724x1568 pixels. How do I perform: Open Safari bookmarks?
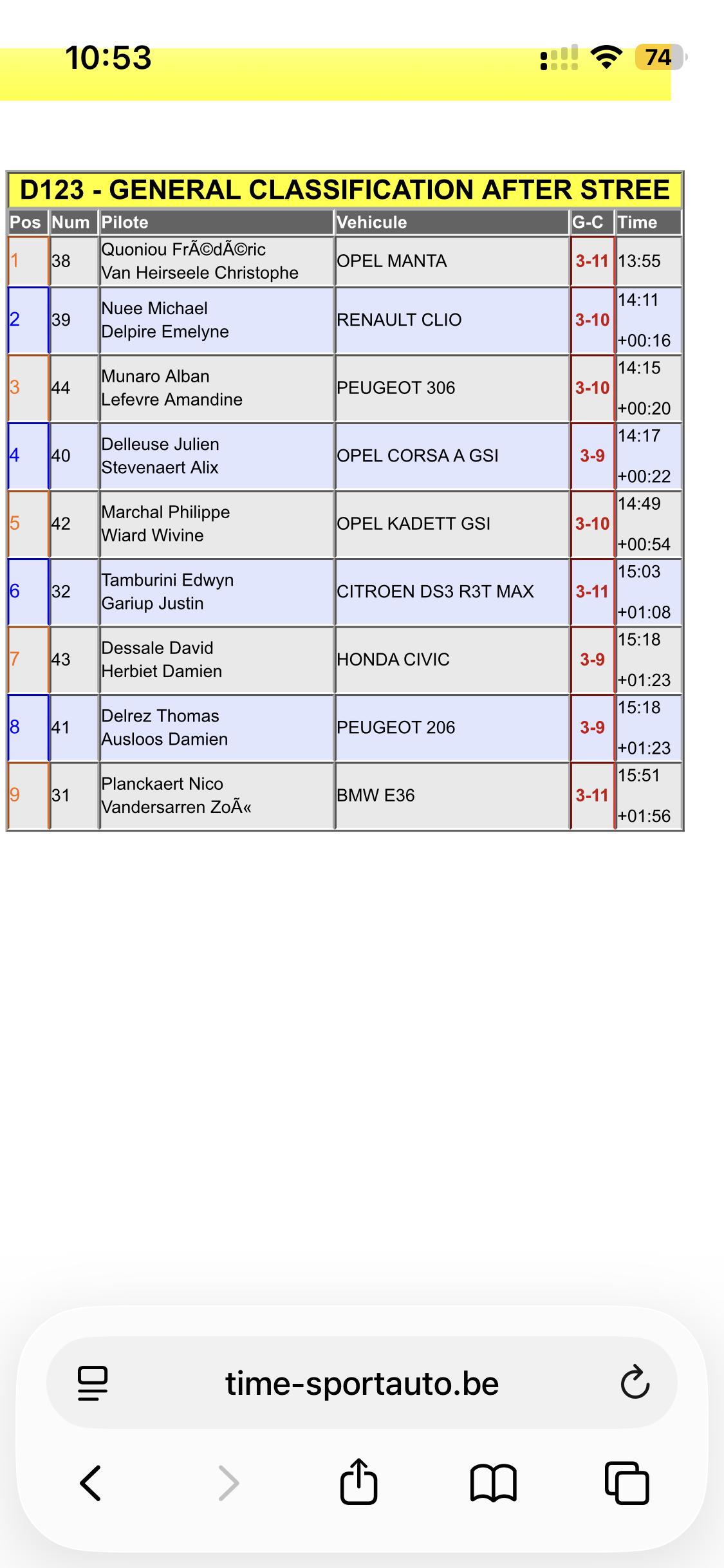pos(493,1483)
